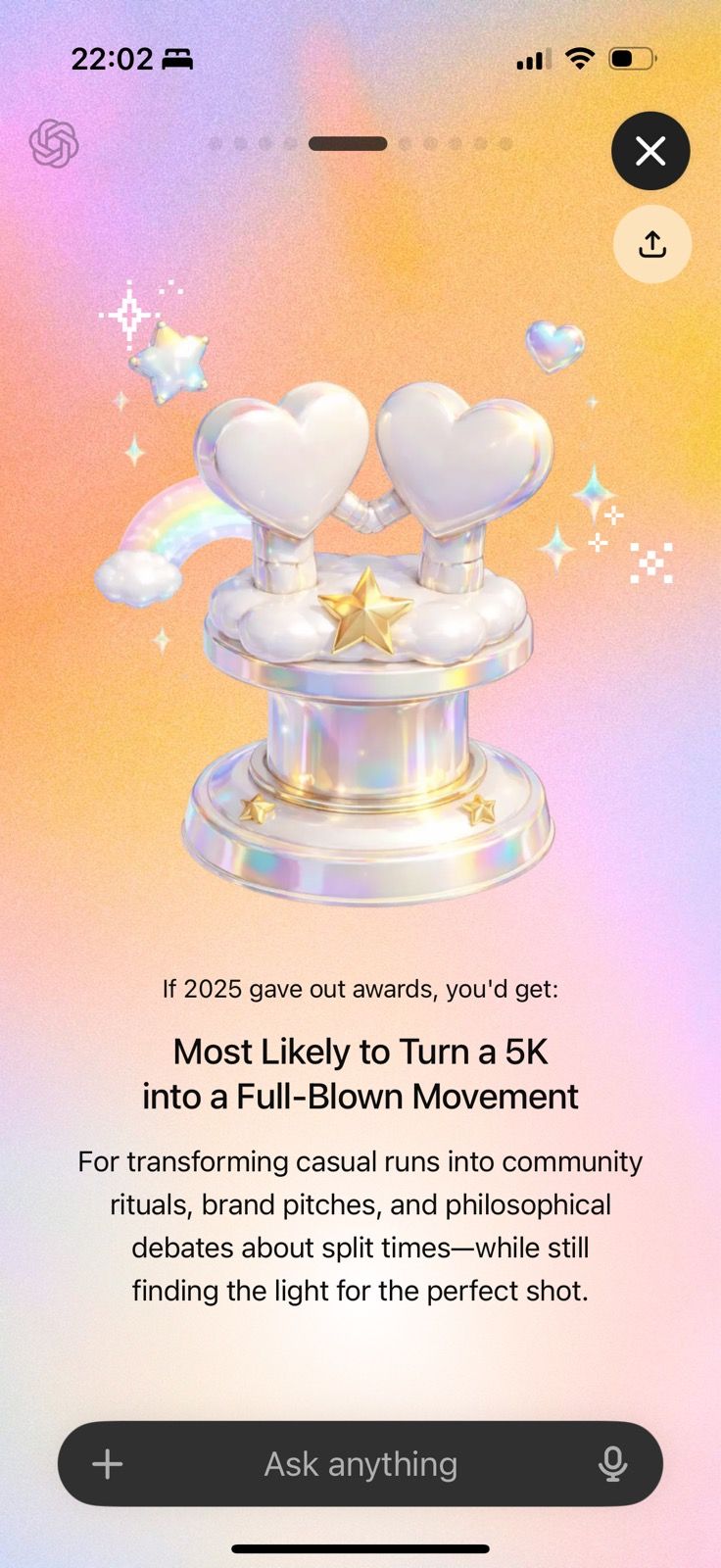Screen dimensions: 721x1568
Task: Close the 2025 awards recap
Action: pos(650,151)
